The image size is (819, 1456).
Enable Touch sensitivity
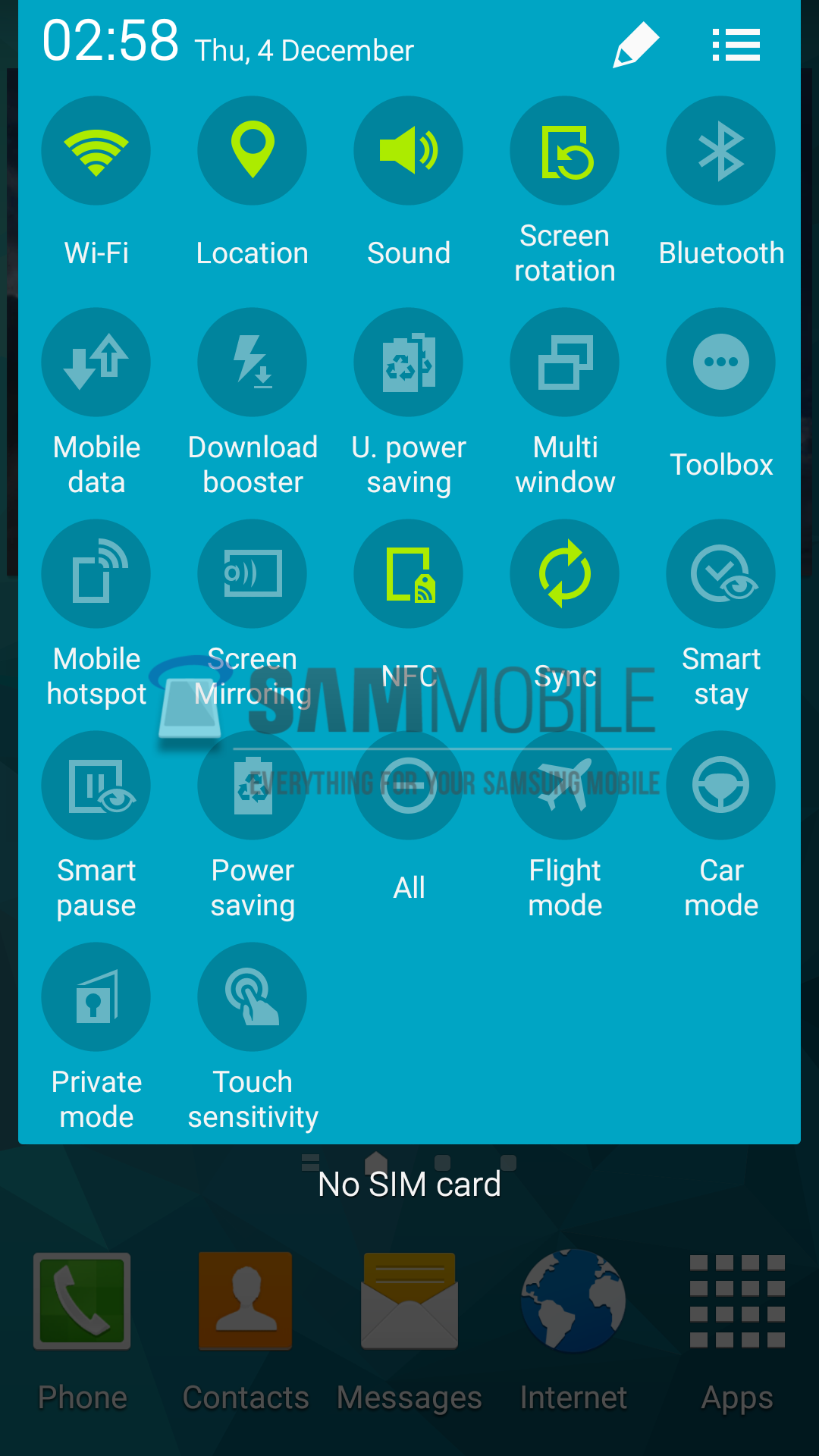coord(253,997)
